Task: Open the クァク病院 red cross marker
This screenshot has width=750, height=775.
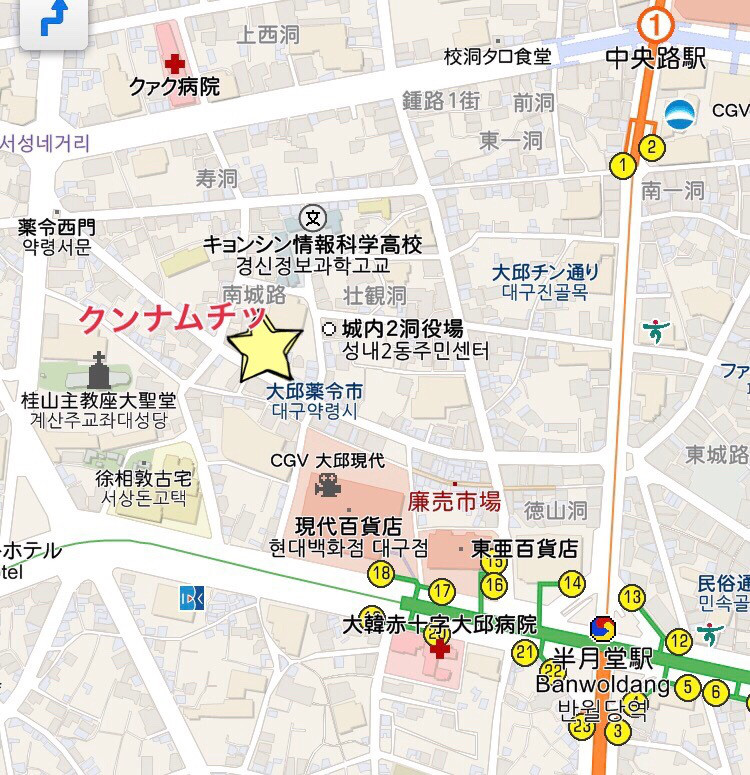Action: 175,64
